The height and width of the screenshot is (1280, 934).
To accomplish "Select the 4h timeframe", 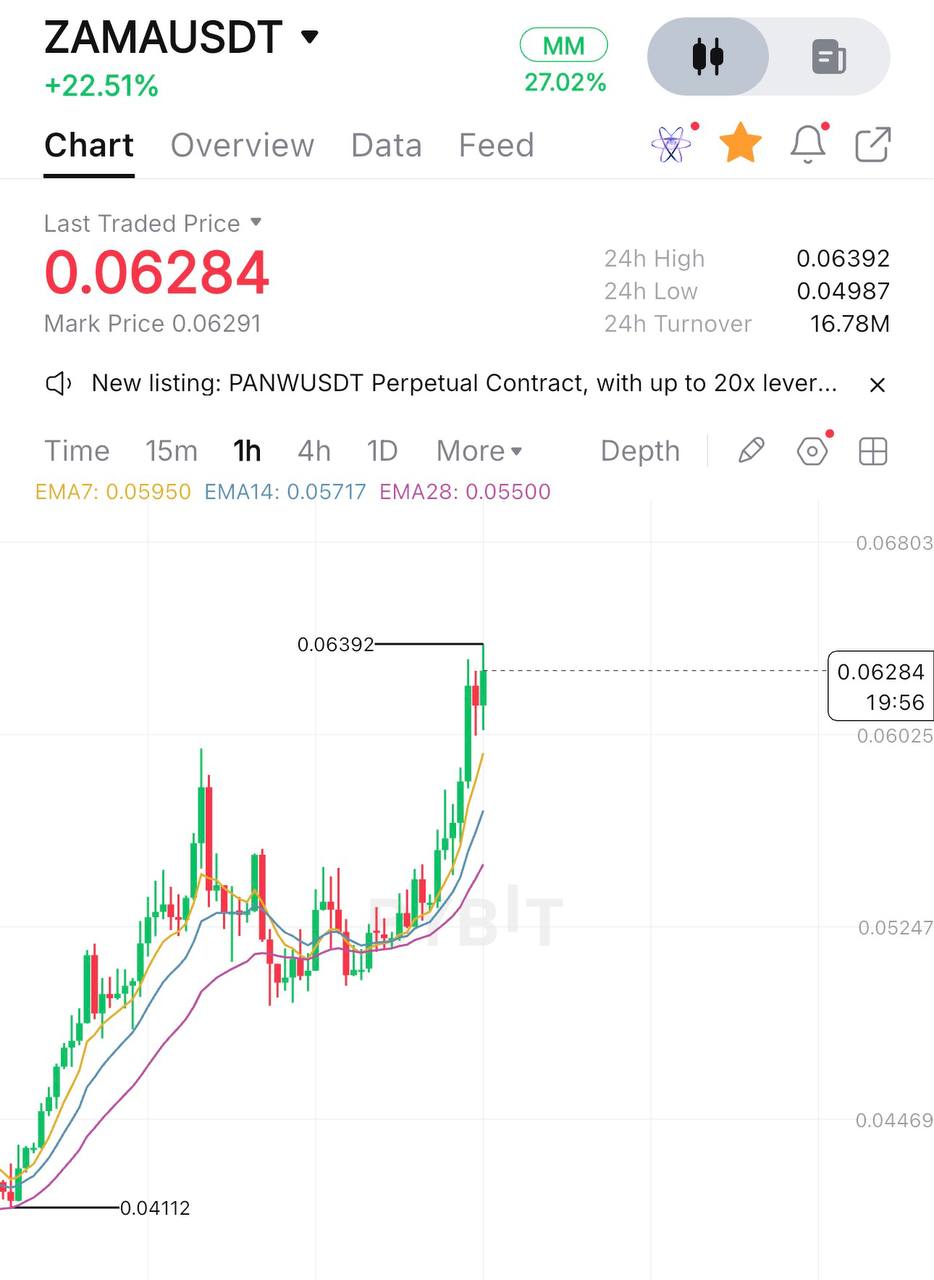I will point(314,451).
